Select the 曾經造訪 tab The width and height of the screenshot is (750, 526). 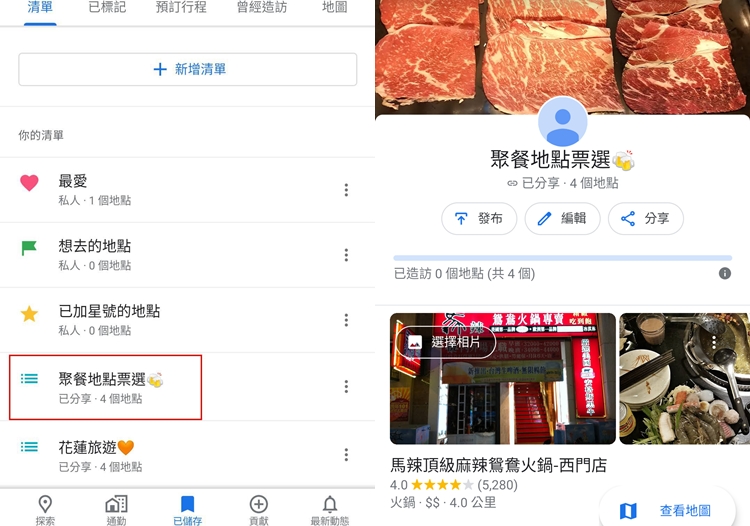pos(260,8)
